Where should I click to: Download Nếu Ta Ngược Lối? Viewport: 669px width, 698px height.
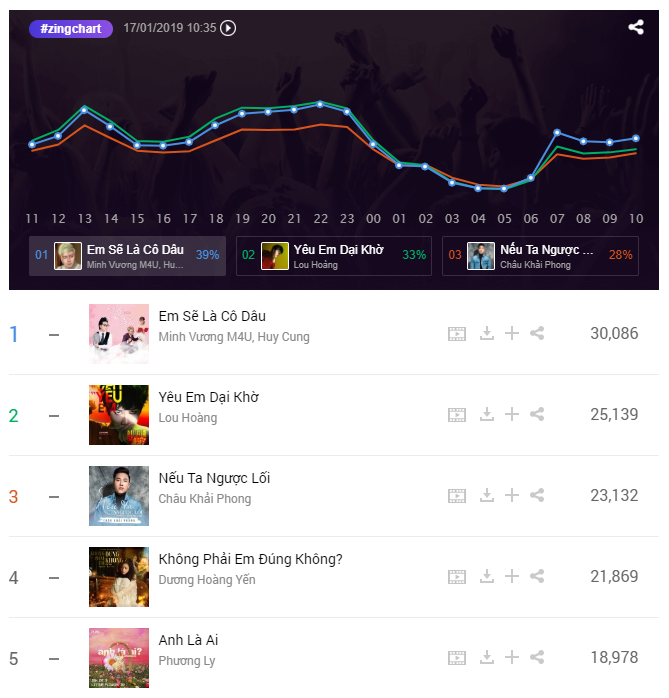point(487,495)
